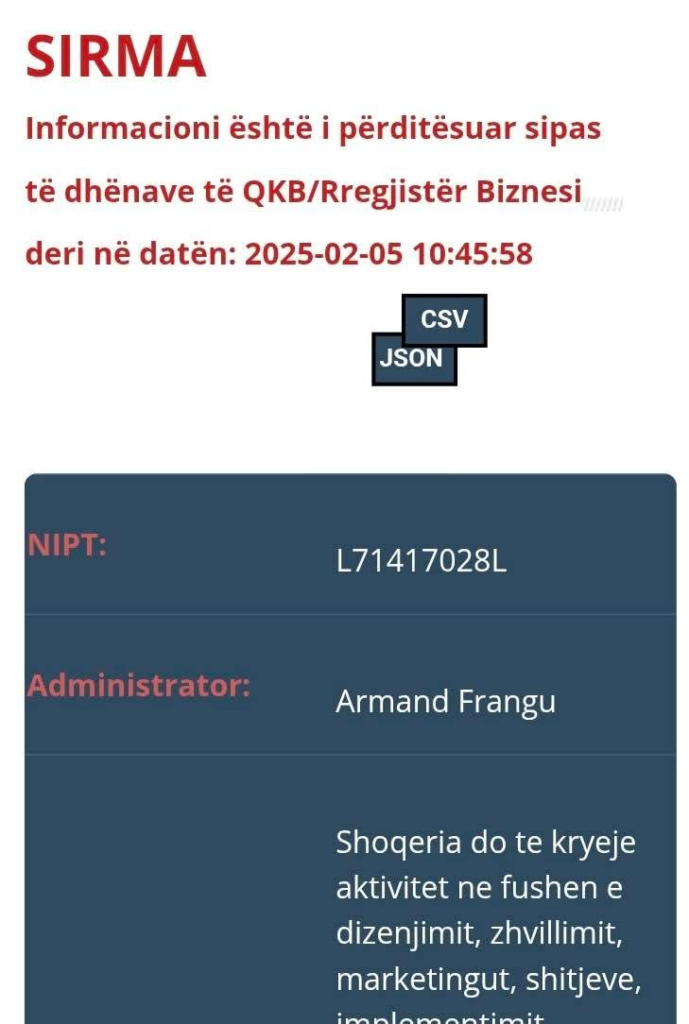
Task: Download the data as CSV
Action: (x=444, y=320)
